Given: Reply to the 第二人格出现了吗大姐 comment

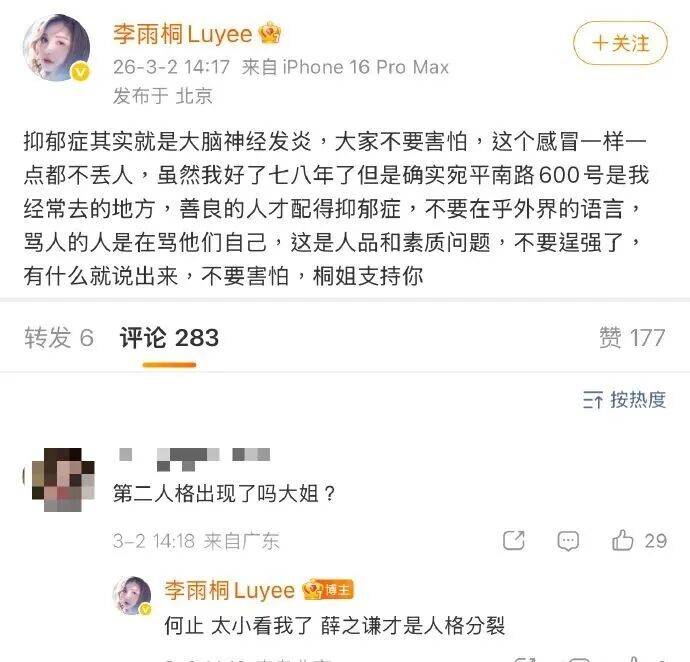Looking at the screenshot, I should click(x=568, y=541).
